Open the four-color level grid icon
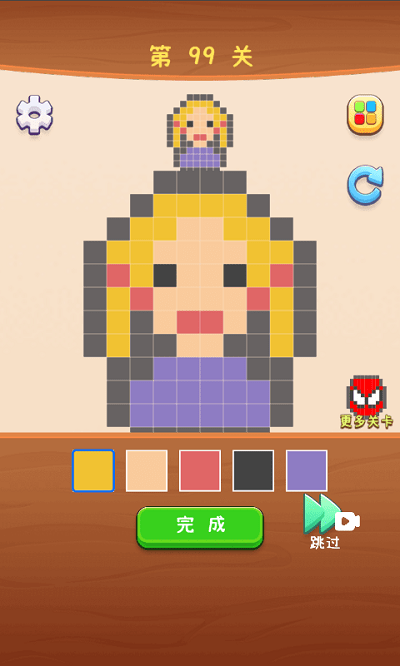This screenshot has width=400, height=666. (365, 114)
